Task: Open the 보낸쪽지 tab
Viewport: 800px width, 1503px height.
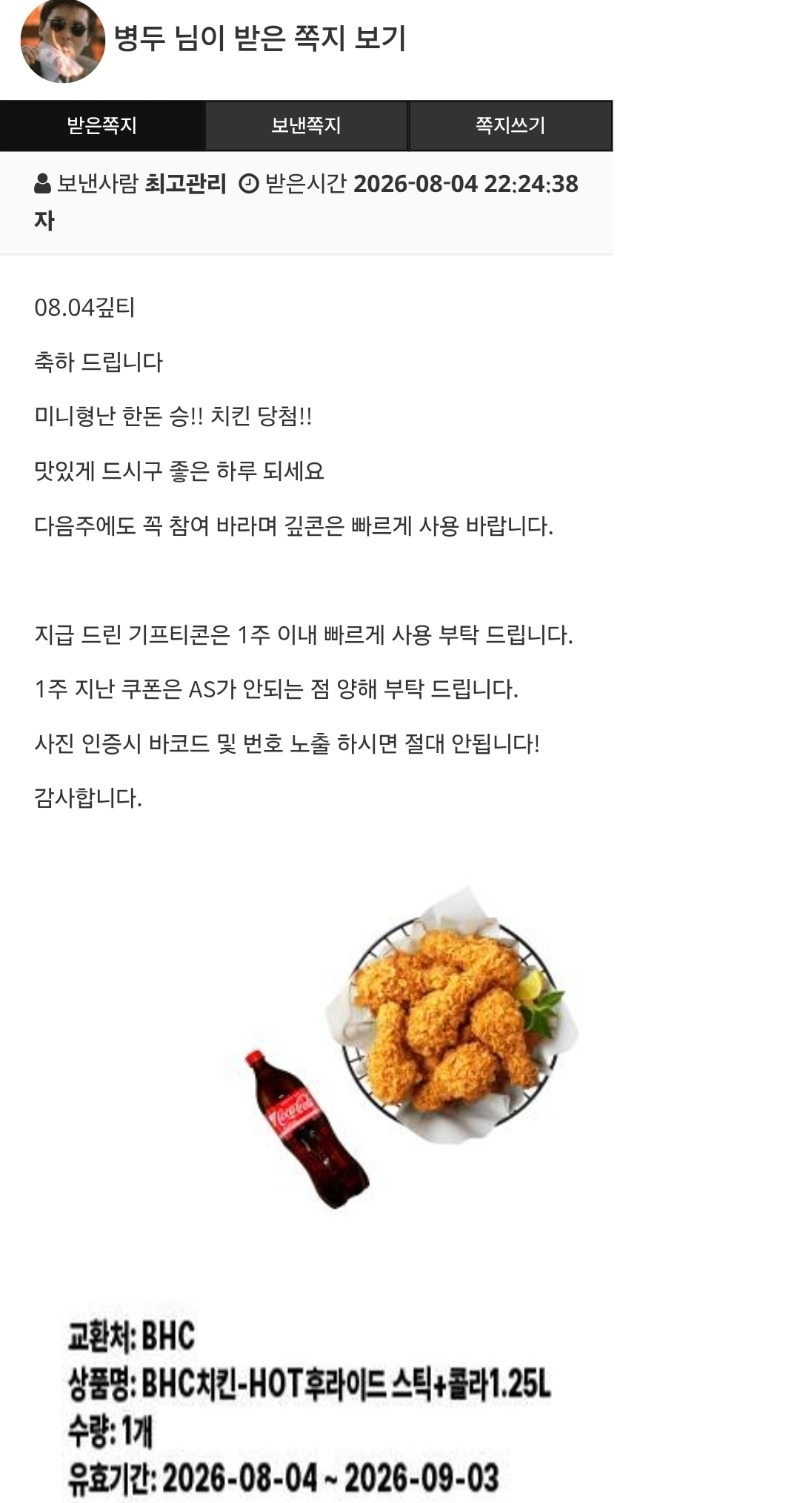Action: pos(306,126)
